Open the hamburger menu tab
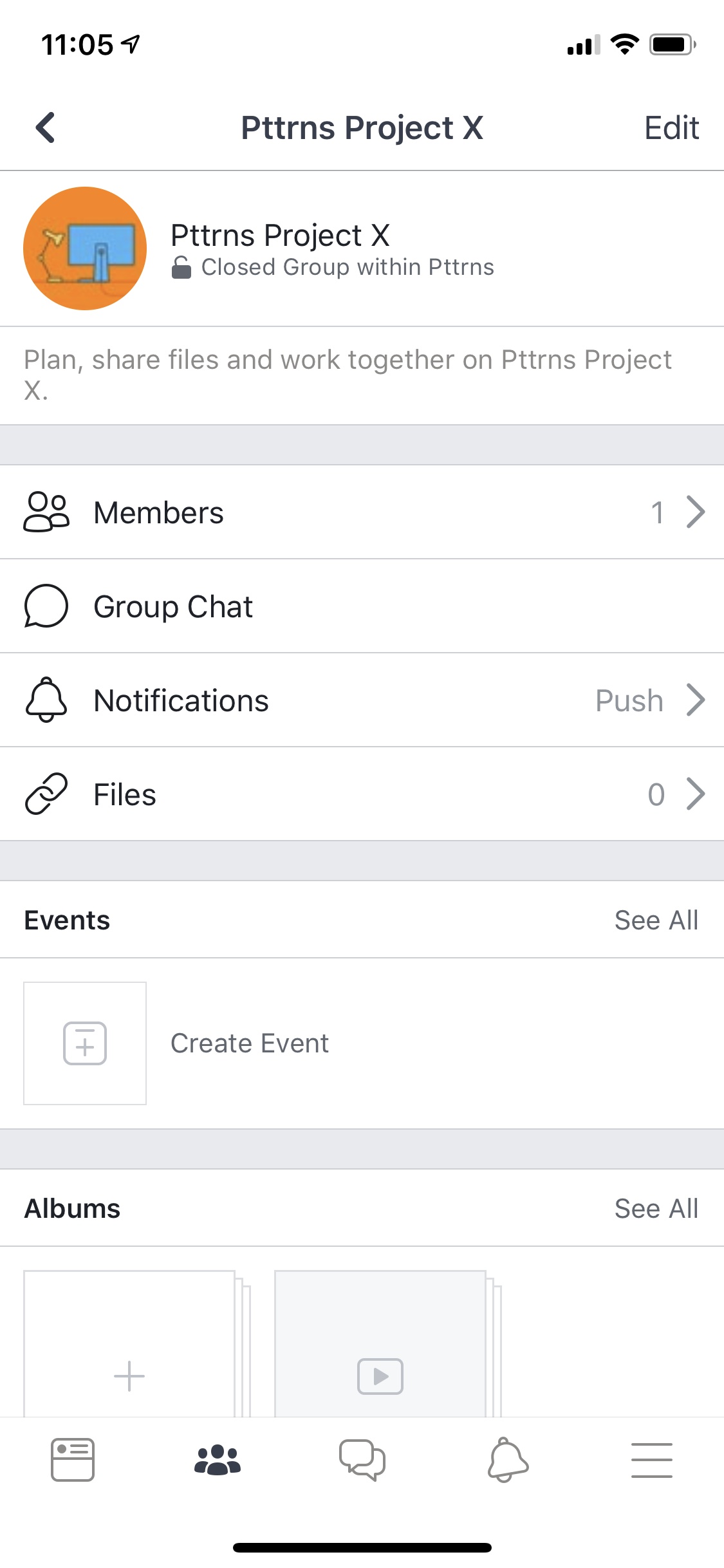Screen dimensions: 724x1568 [651, 1460]
